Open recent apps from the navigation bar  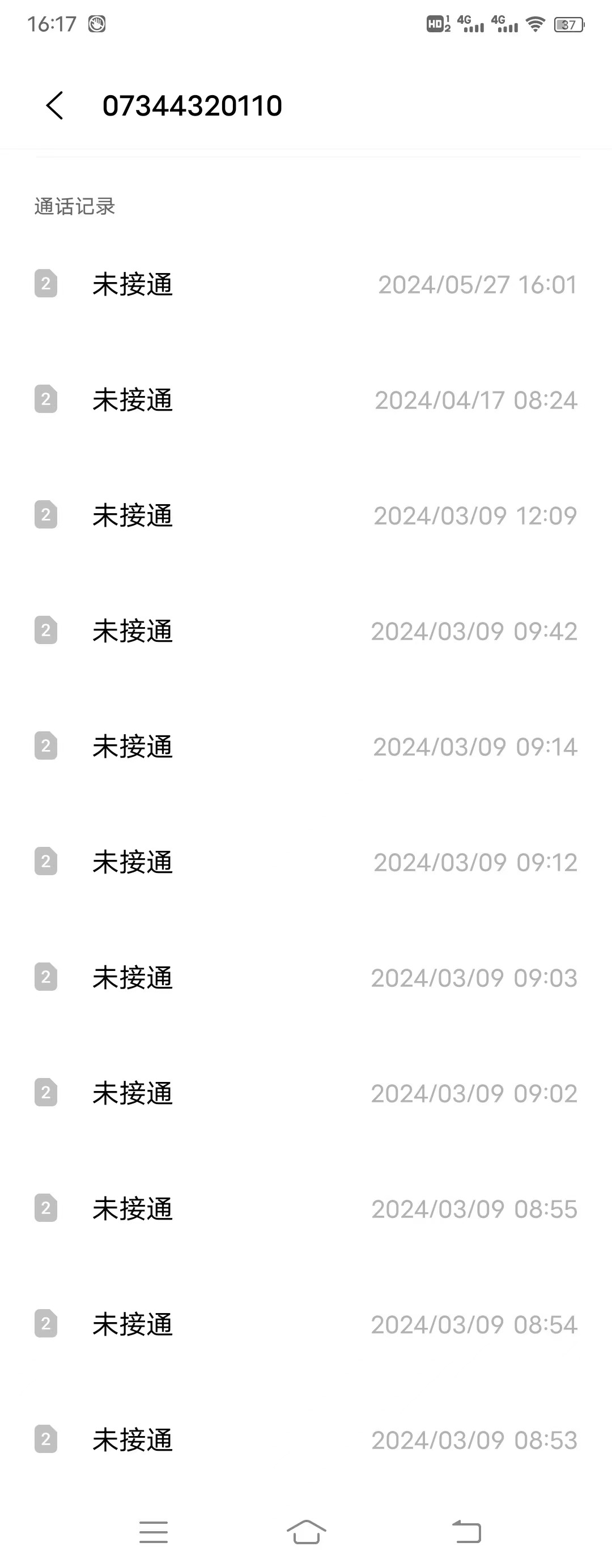click(154, 1532)
